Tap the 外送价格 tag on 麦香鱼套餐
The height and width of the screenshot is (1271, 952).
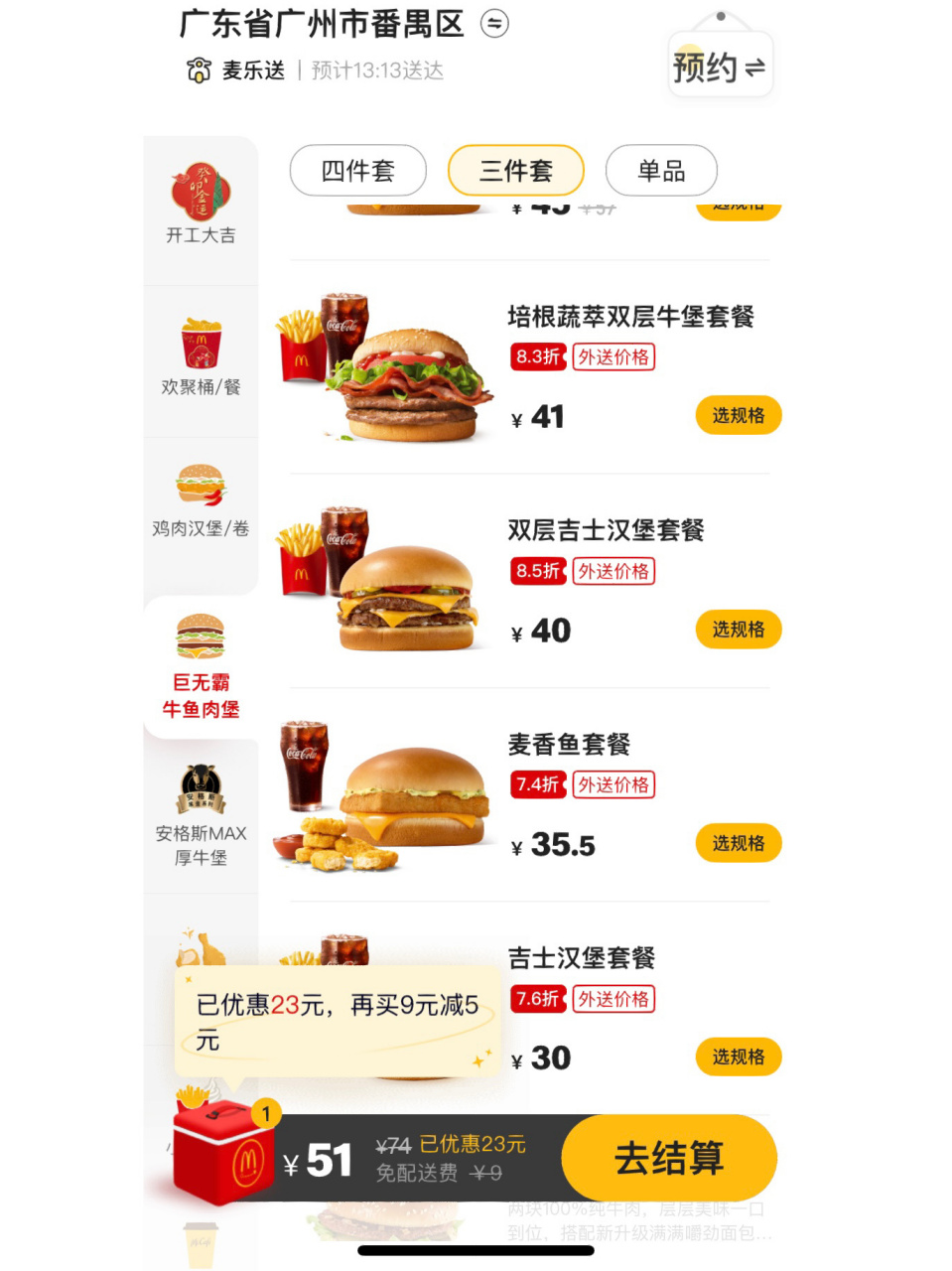tap(613, 784)
